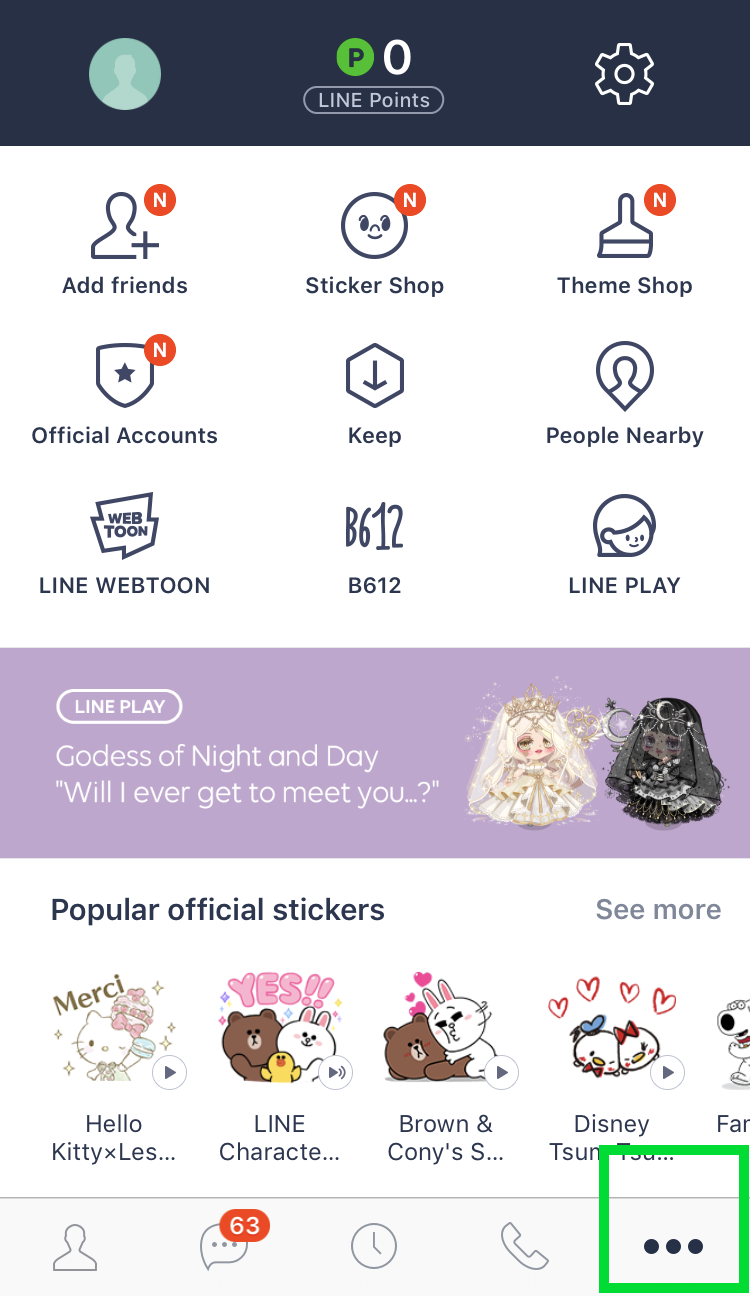Open LINE PLAY from the grid
The image size is (750, 1296).
624,543
